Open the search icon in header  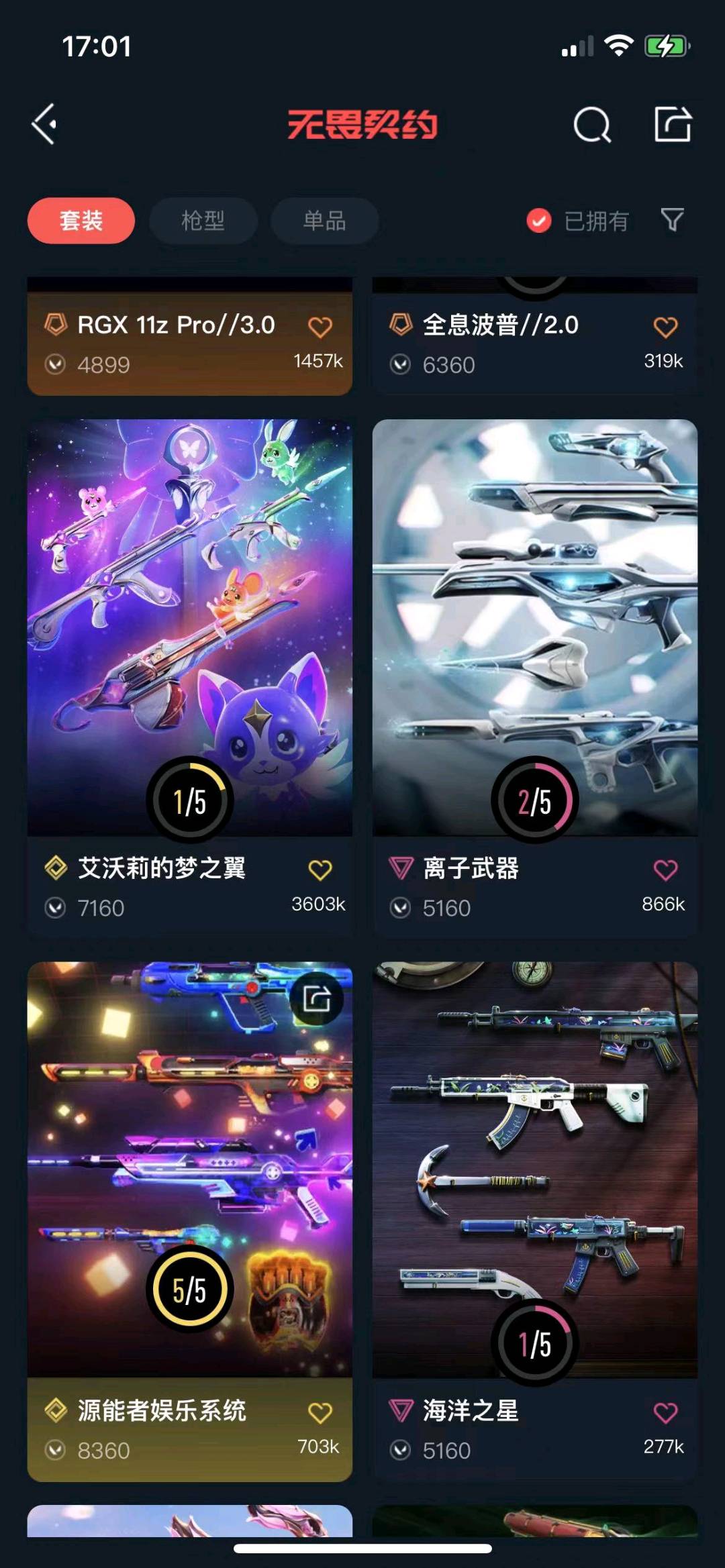click(591, 125)
